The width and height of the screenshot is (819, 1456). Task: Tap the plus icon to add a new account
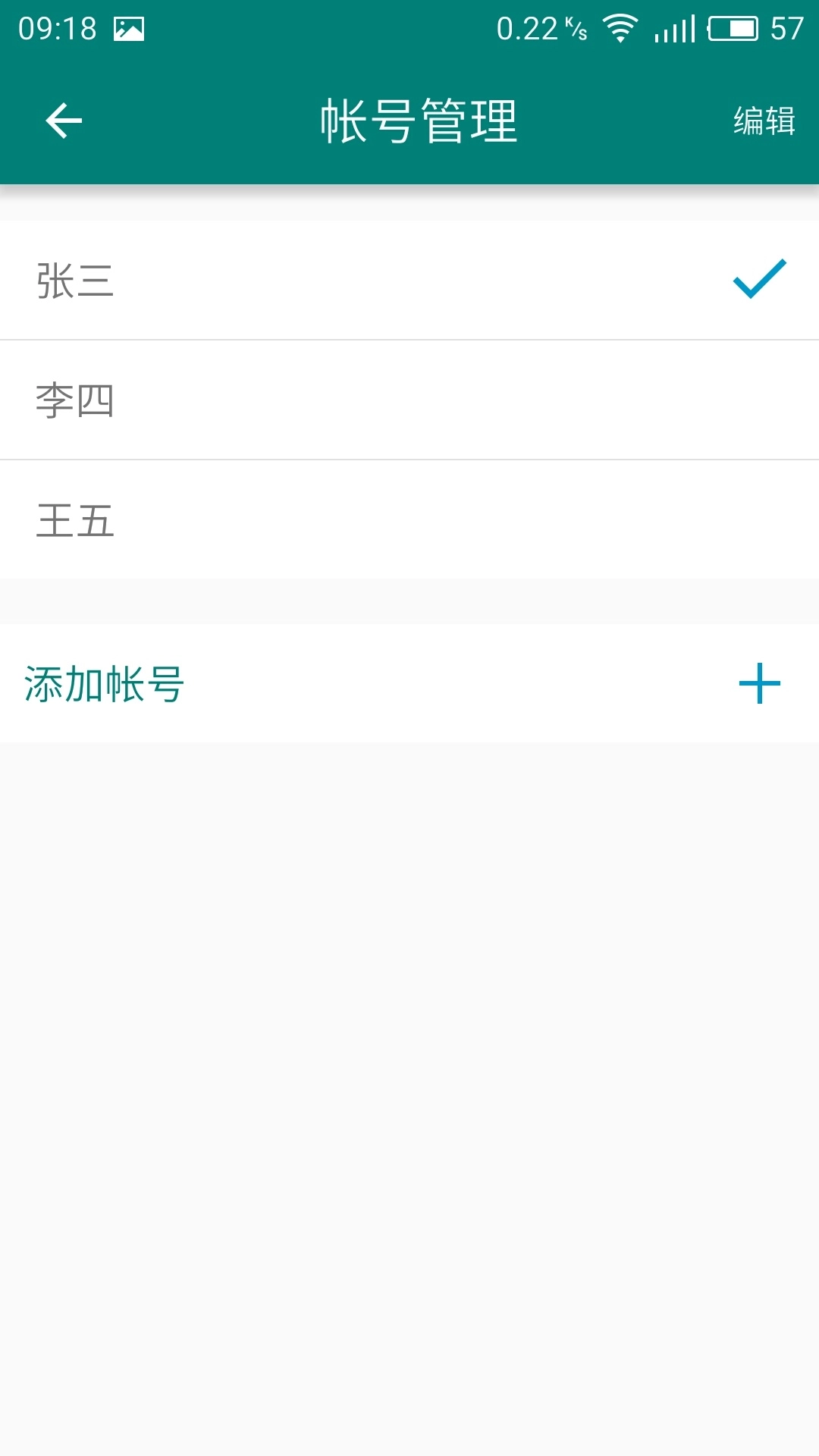[x=759, y=684]
